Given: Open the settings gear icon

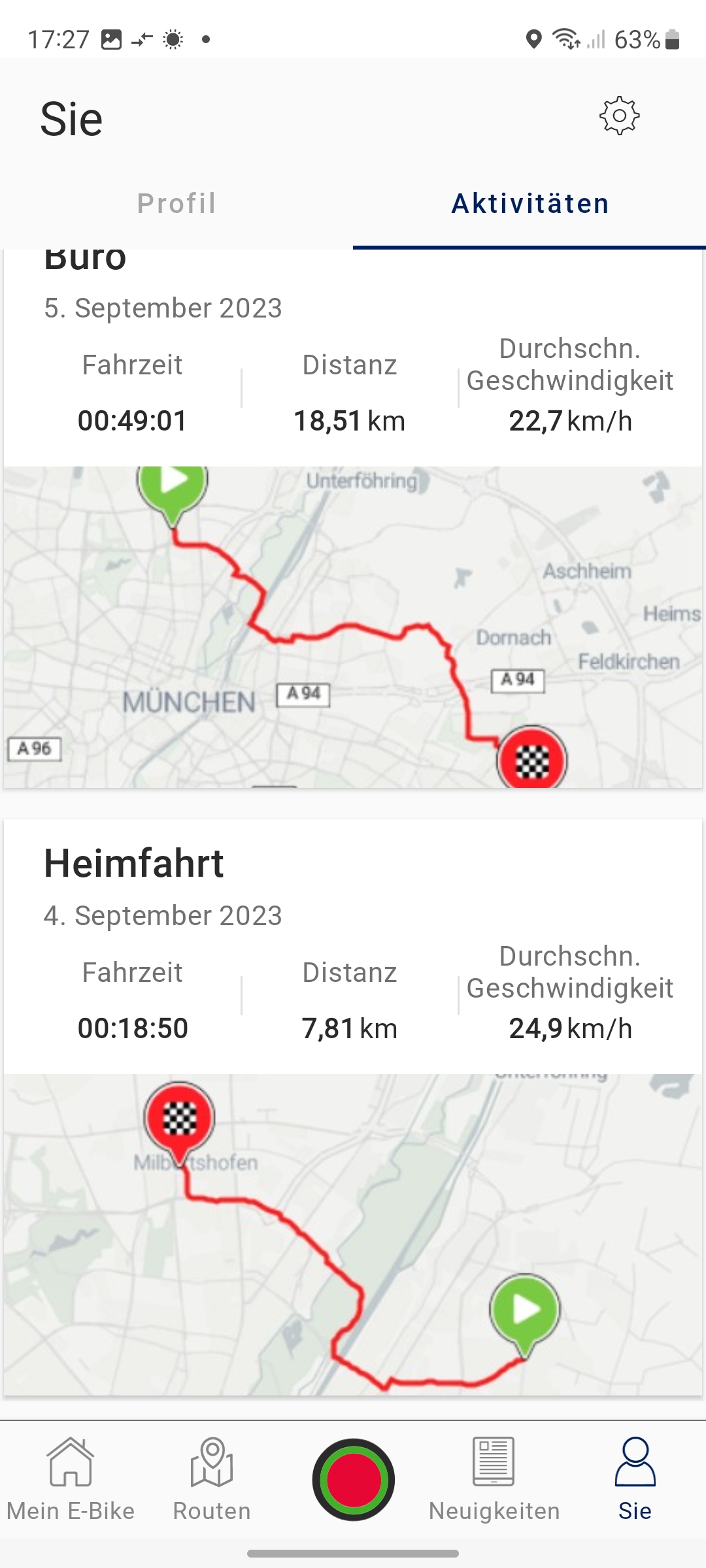Looking at the screenshot, I should point(619,116).
